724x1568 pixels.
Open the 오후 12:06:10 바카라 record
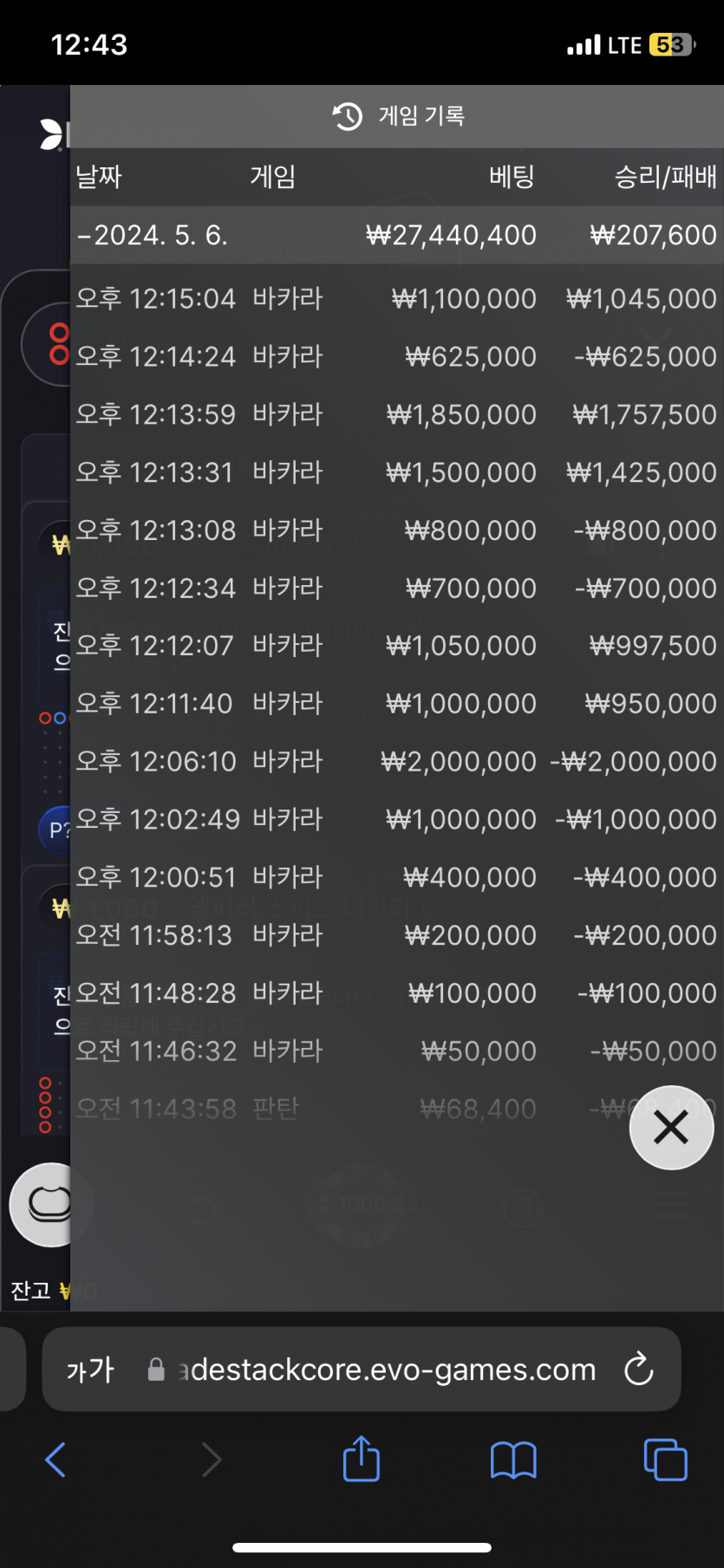(x=397, y=762)
